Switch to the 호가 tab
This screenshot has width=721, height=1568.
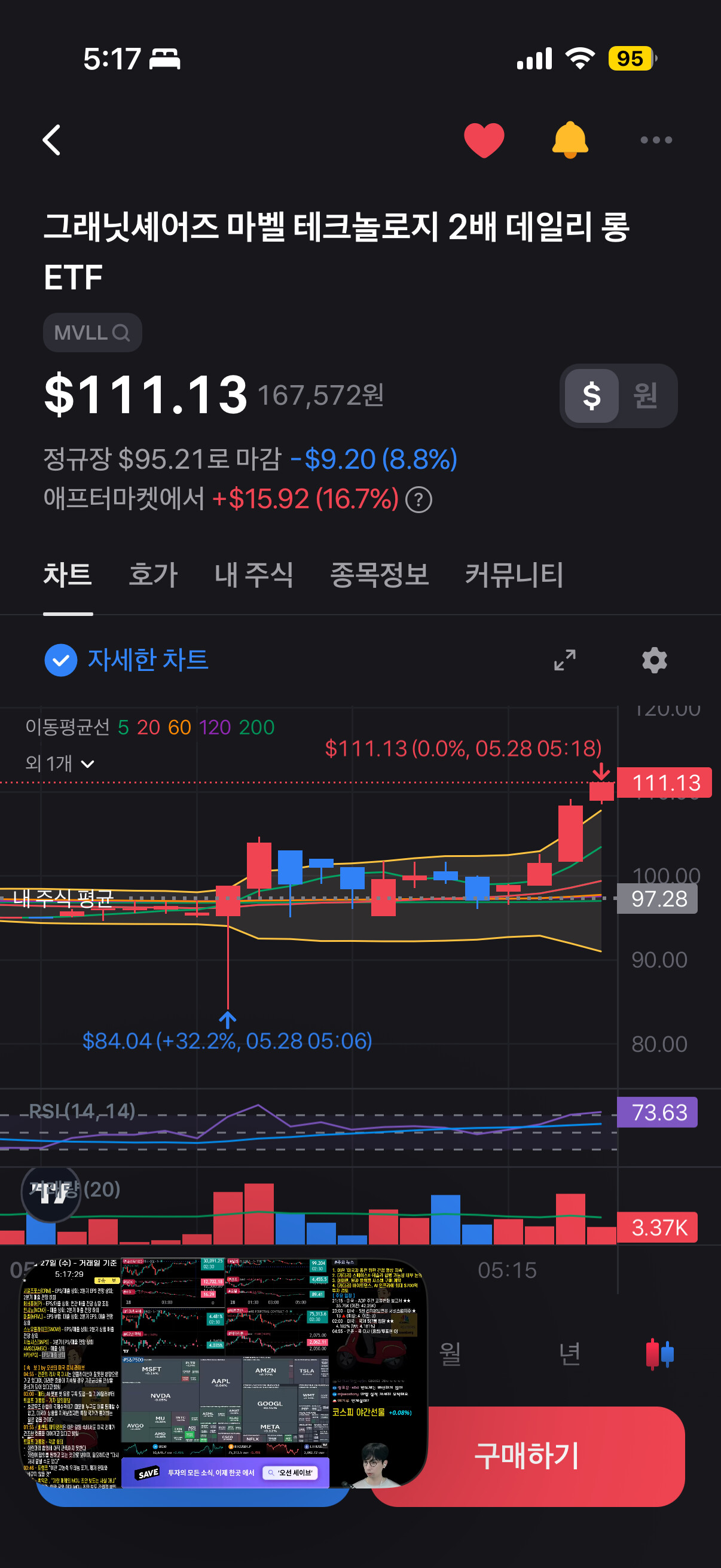pos(153,575)
